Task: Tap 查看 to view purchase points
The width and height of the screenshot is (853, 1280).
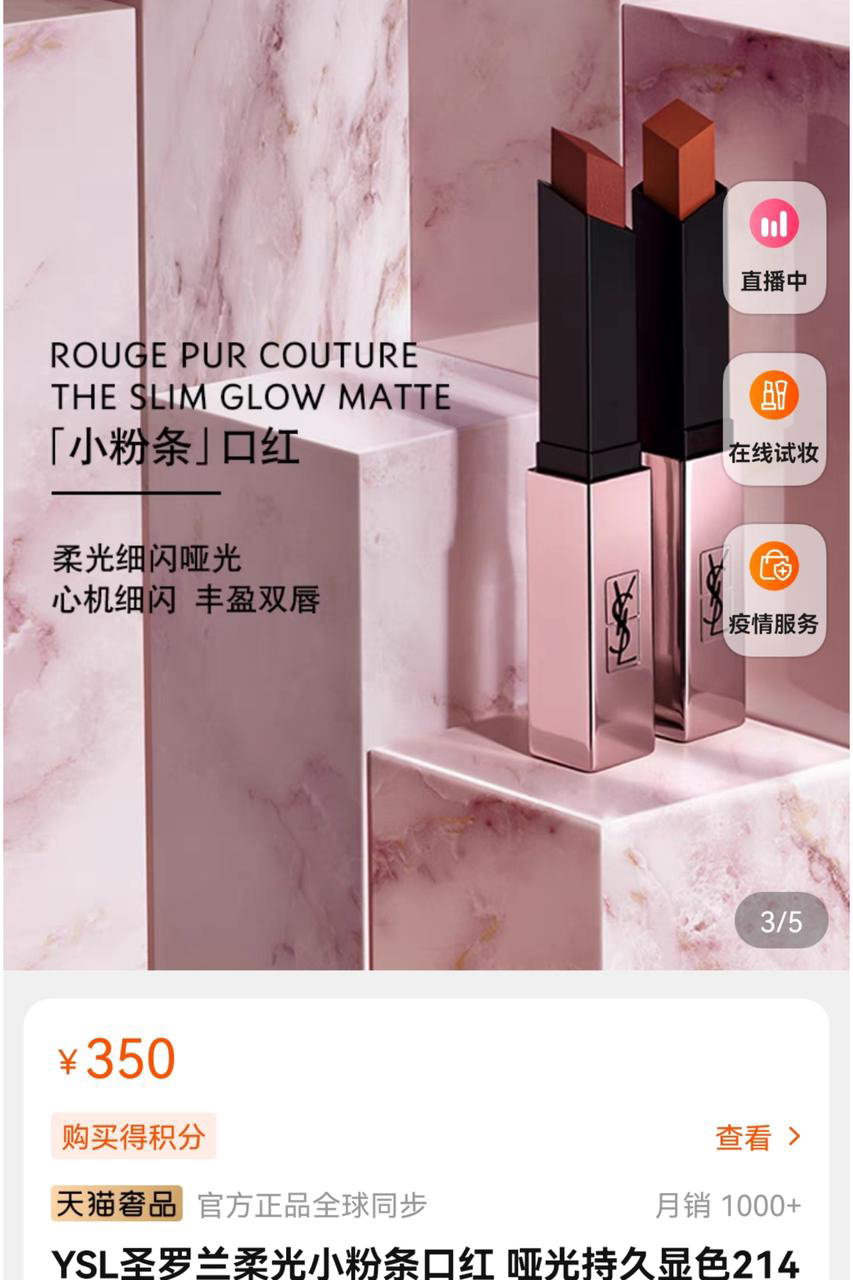Action: (x=758, y=1137)
